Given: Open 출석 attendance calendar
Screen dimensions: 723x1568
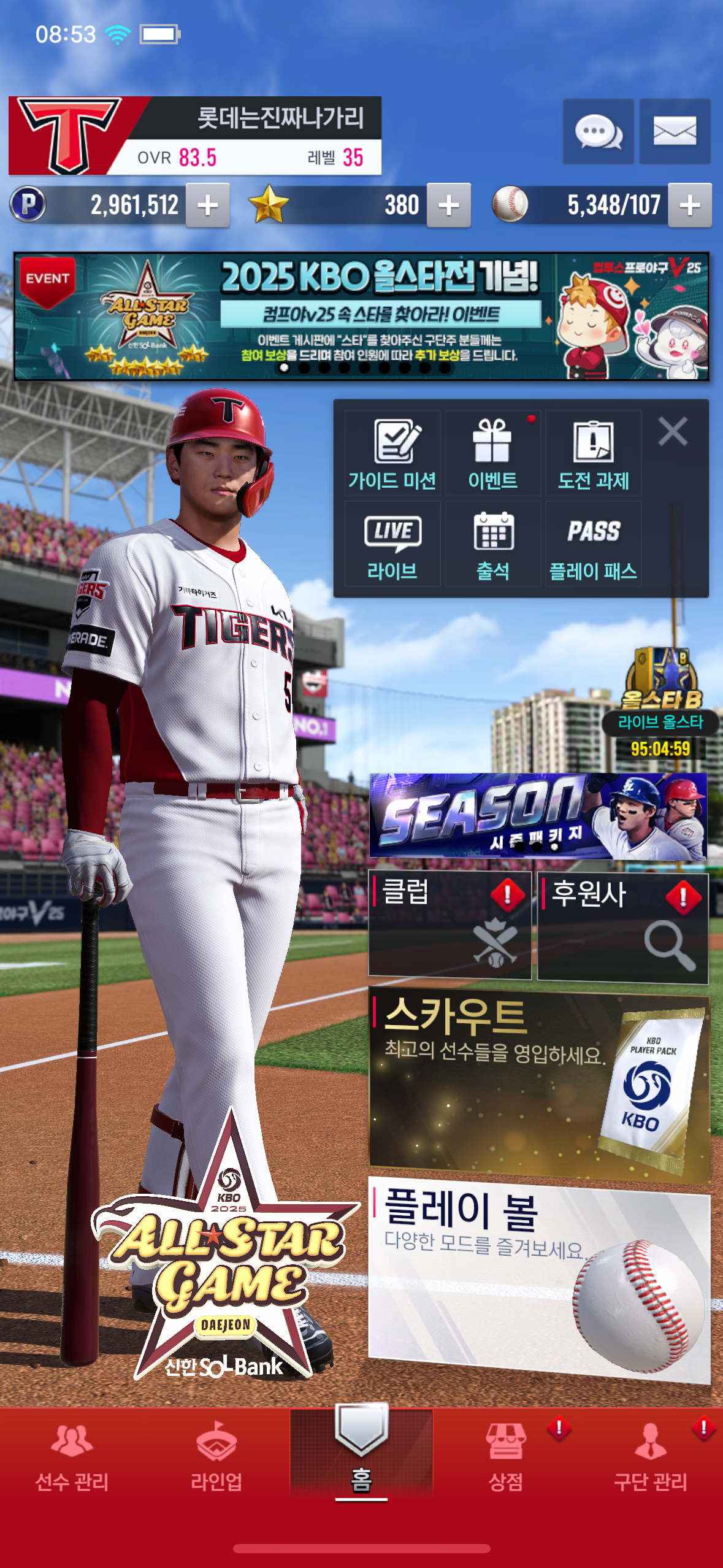Looking at the screenshot, I should [x=493, y=544].
